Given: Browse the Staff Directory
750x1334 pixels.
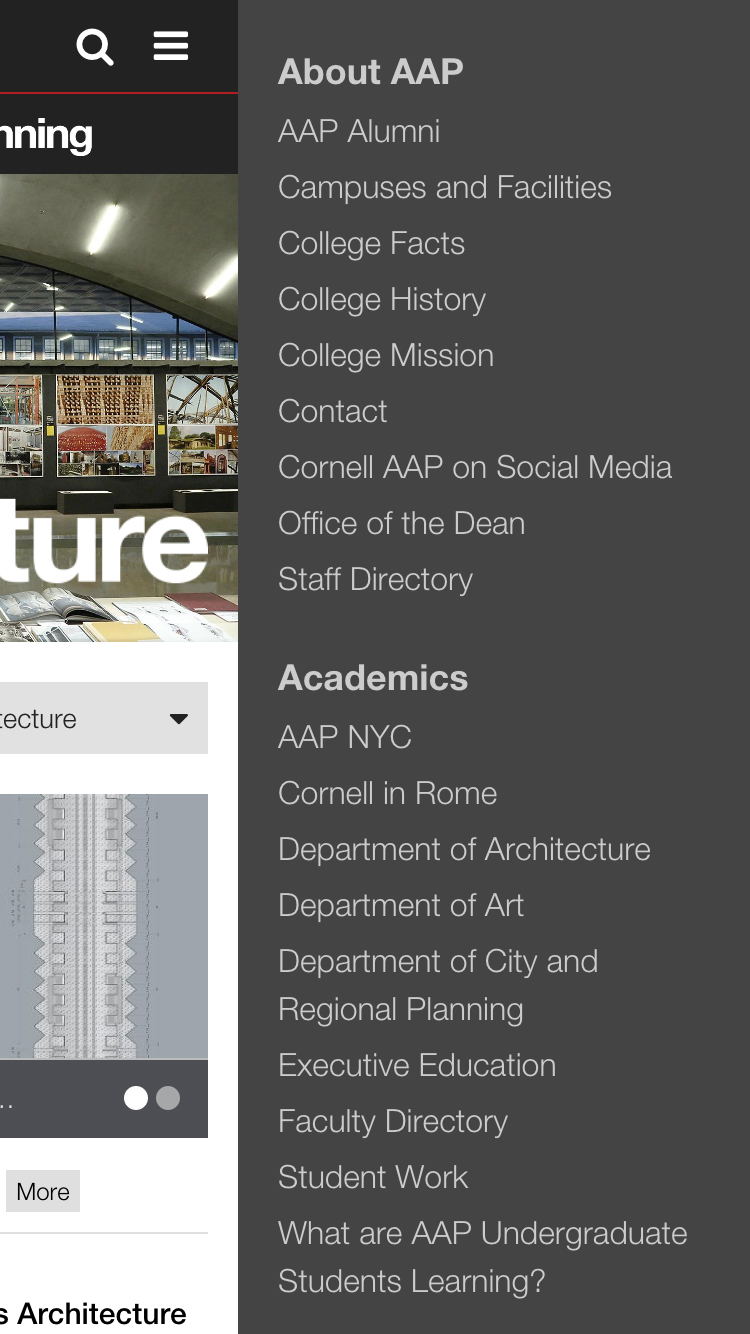Looking at the screenshot, I should pyautogui.click(x=375, y=579).
